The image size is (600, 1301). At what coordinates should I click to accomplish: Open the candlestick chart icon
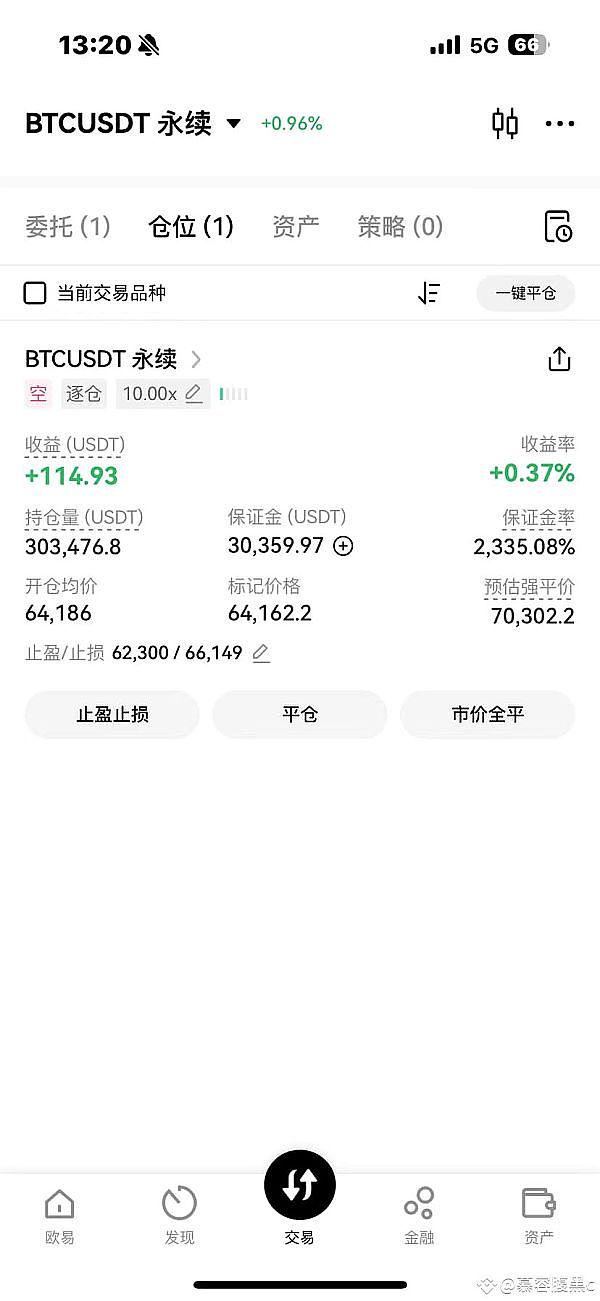[x=505, y=124]
